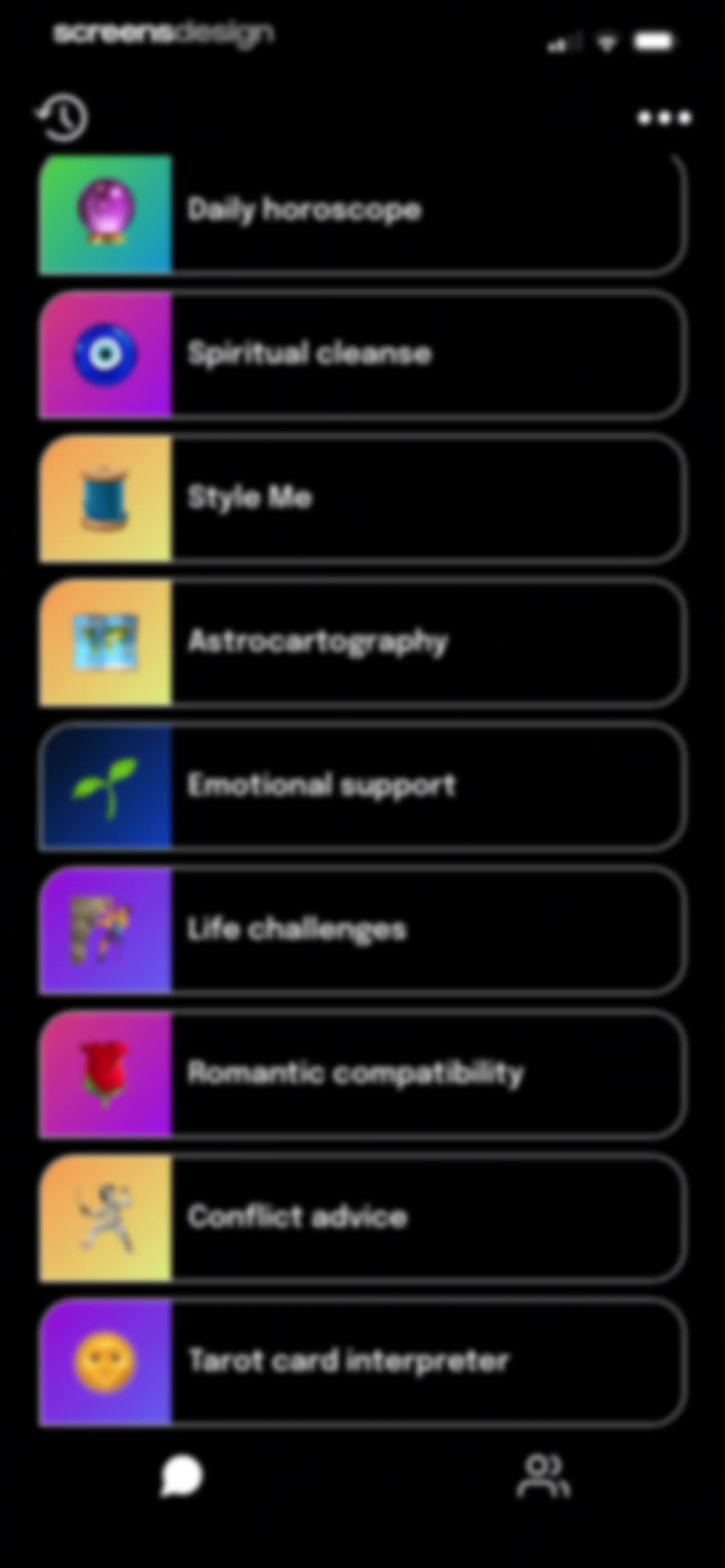Open the three-dot overflow menu
This screenshot has height=1568, width=725.
click(664, 118)
